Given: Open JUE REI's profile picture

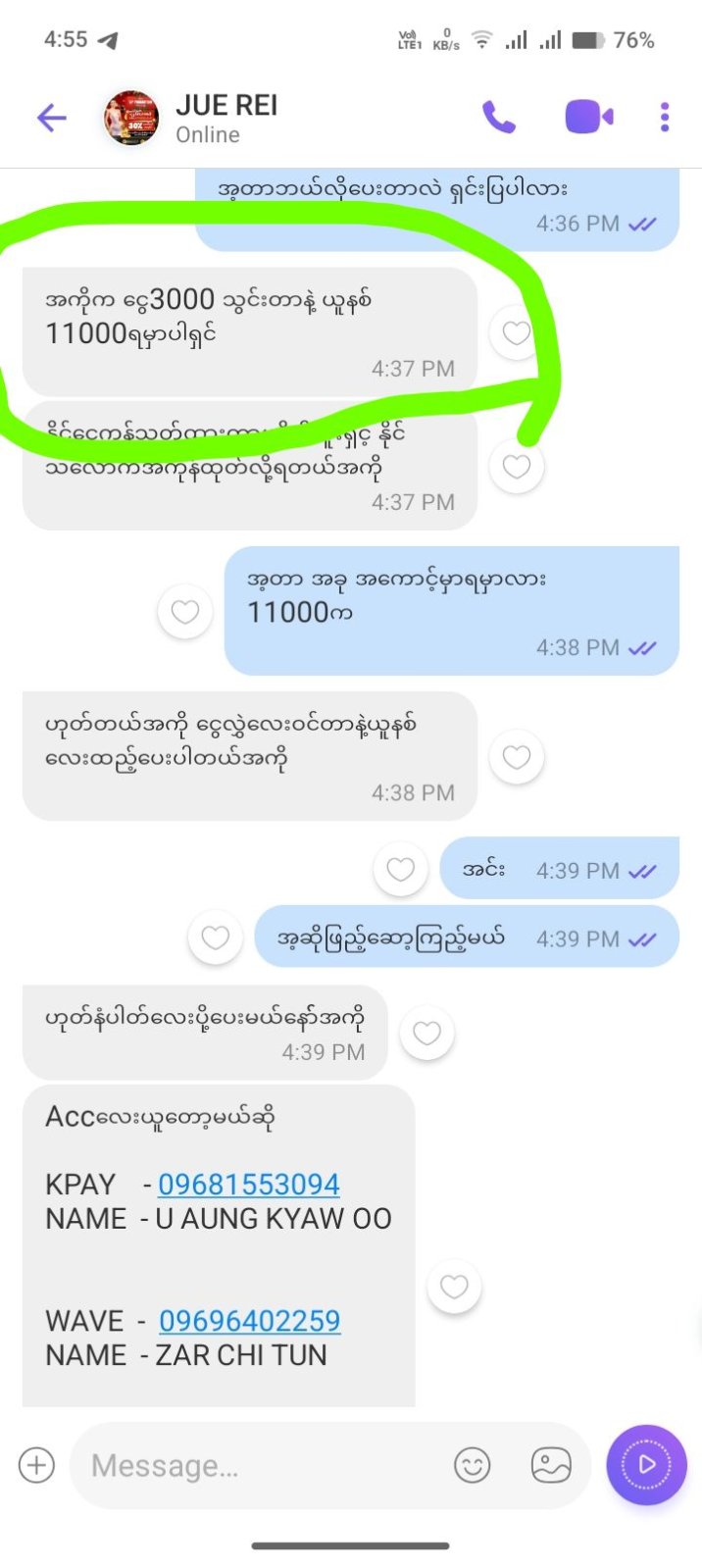Looking at the screenshot, I should [131, 119].
